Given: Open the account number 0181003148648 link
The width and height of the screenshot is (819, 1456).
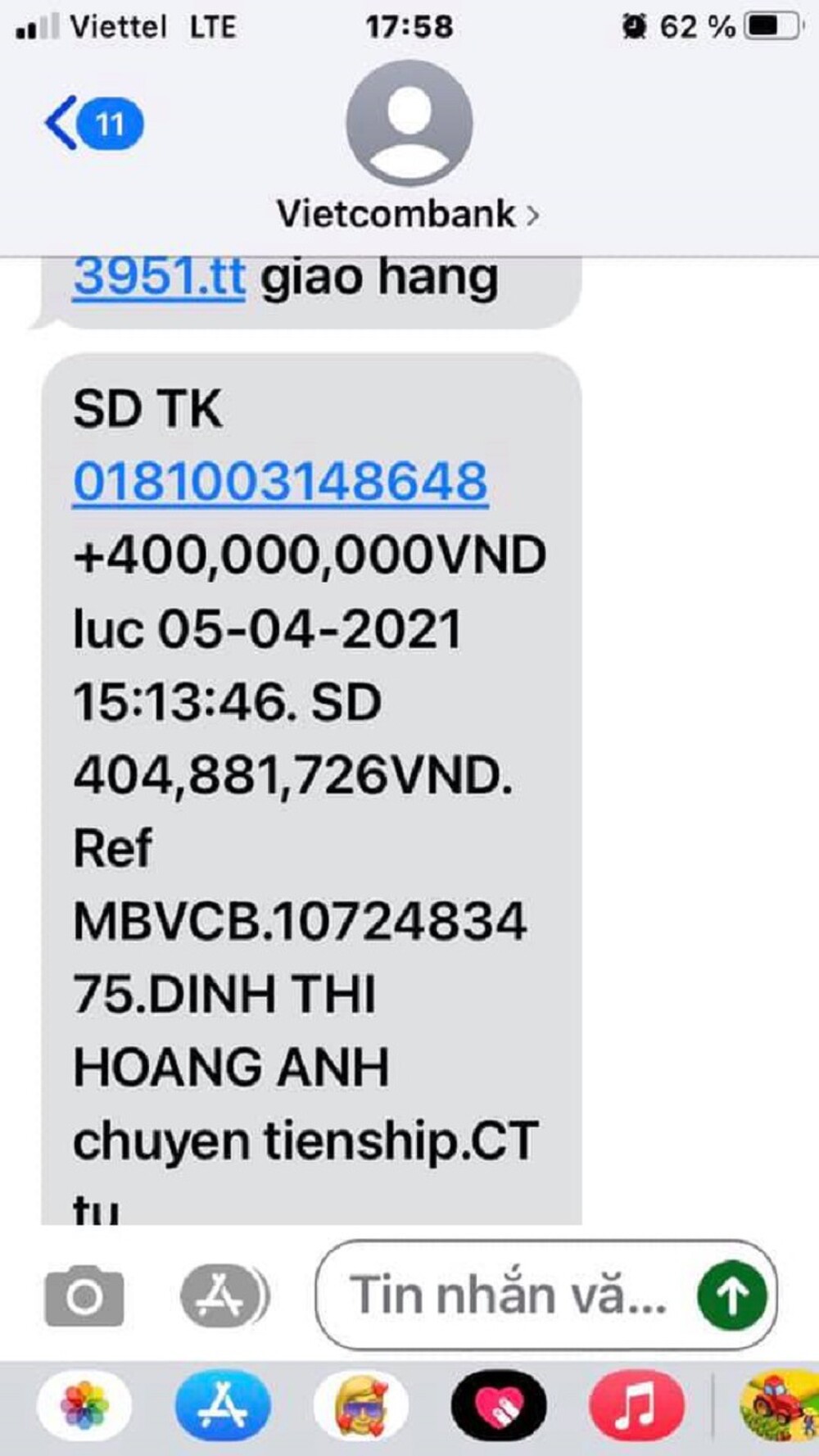Looking at the screenshot, I should click(280, 481).
